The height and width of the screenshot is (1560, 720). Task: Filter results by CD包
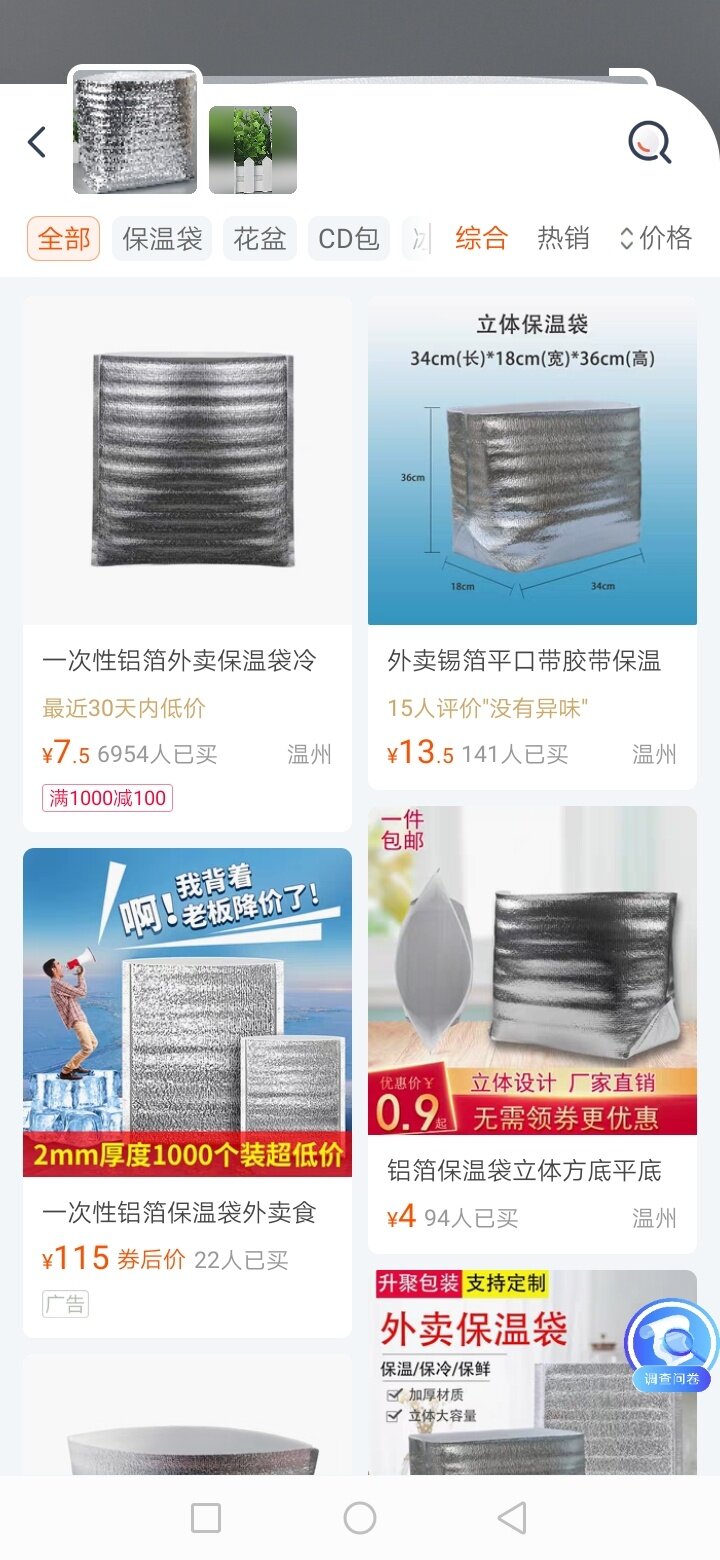[x=348, y=239]
